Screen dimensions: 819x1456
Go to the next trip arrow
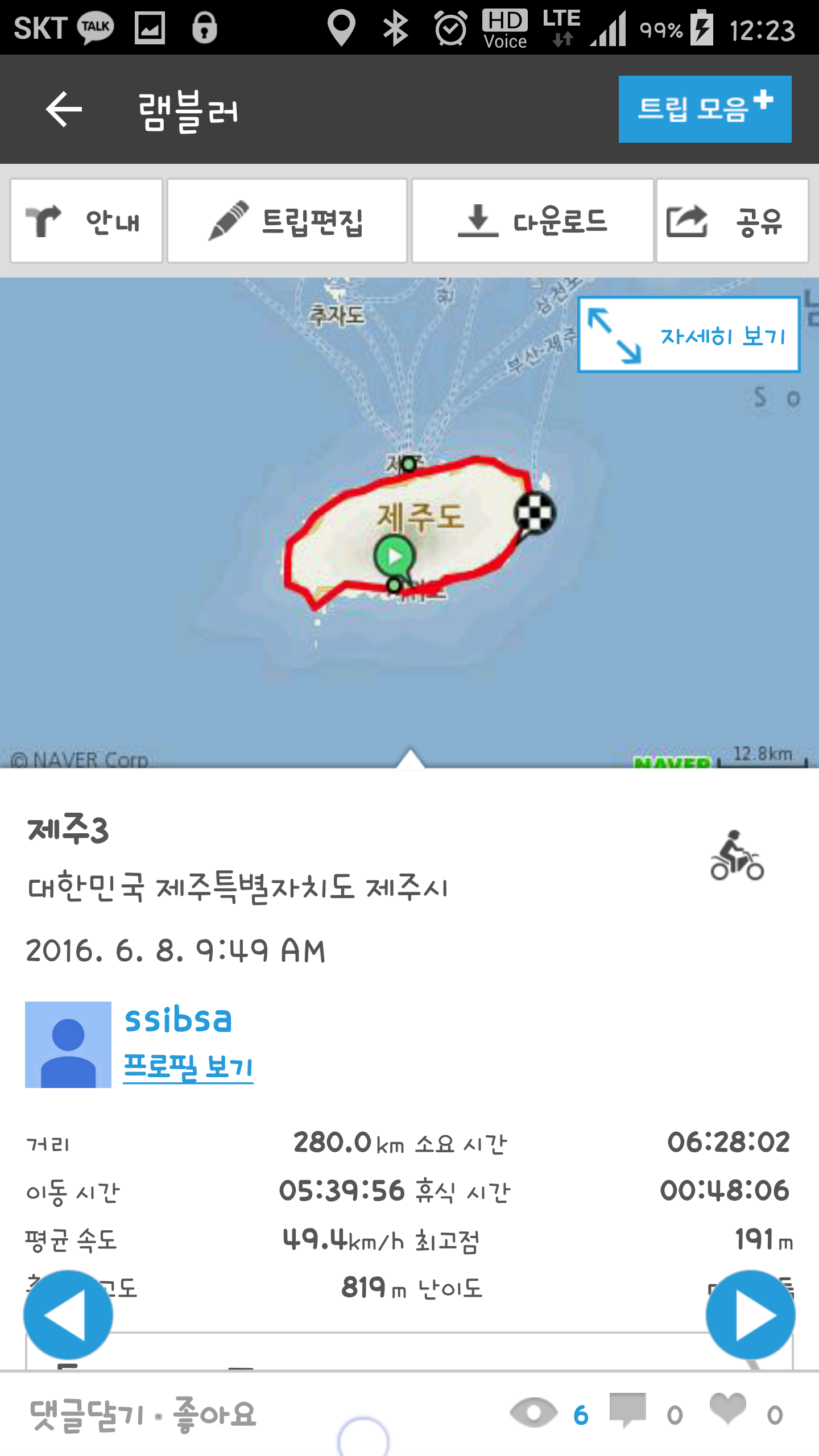coord(750,1315)
